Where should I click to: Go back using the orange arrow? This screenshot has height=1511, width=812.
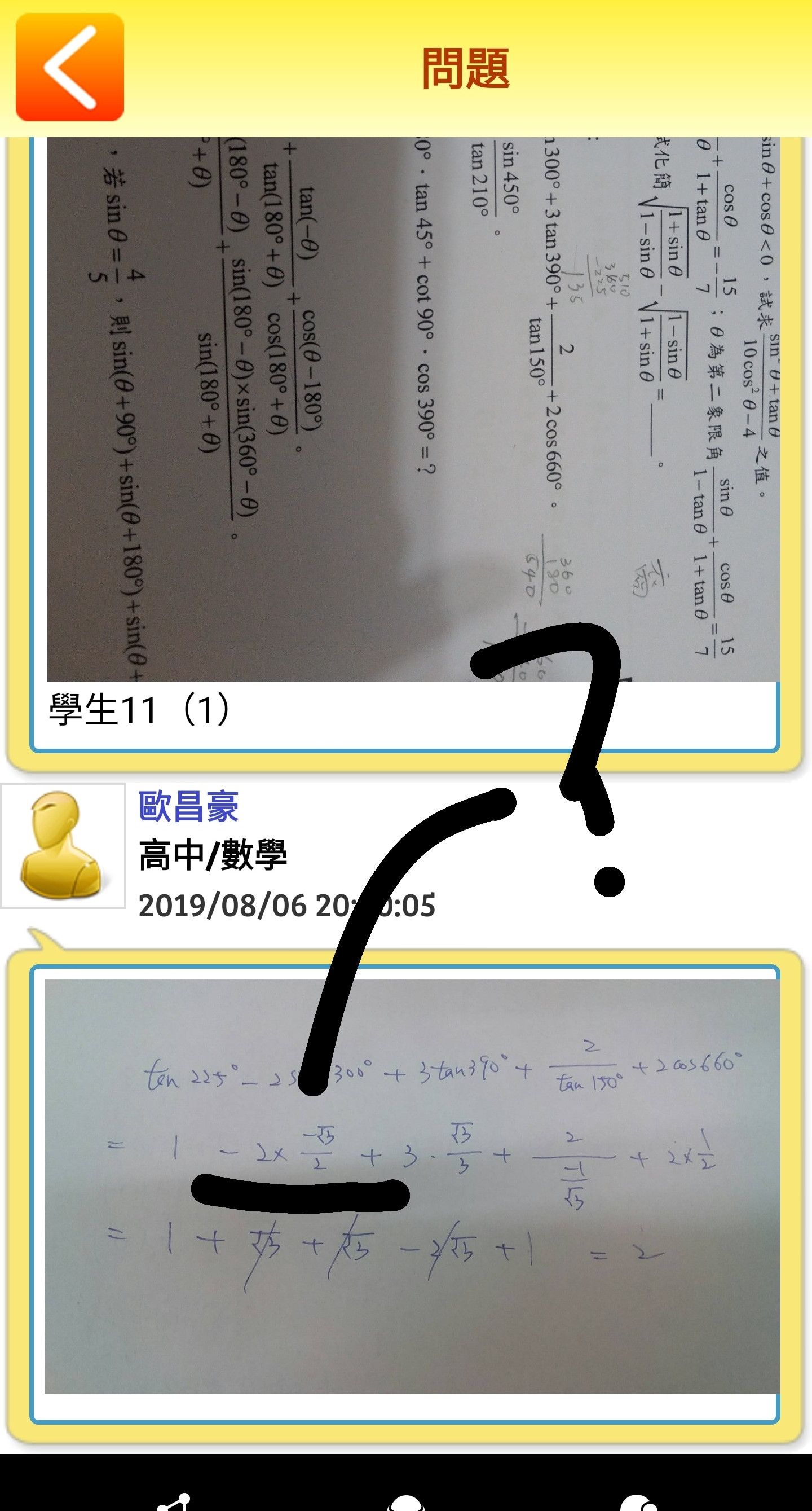69,68
